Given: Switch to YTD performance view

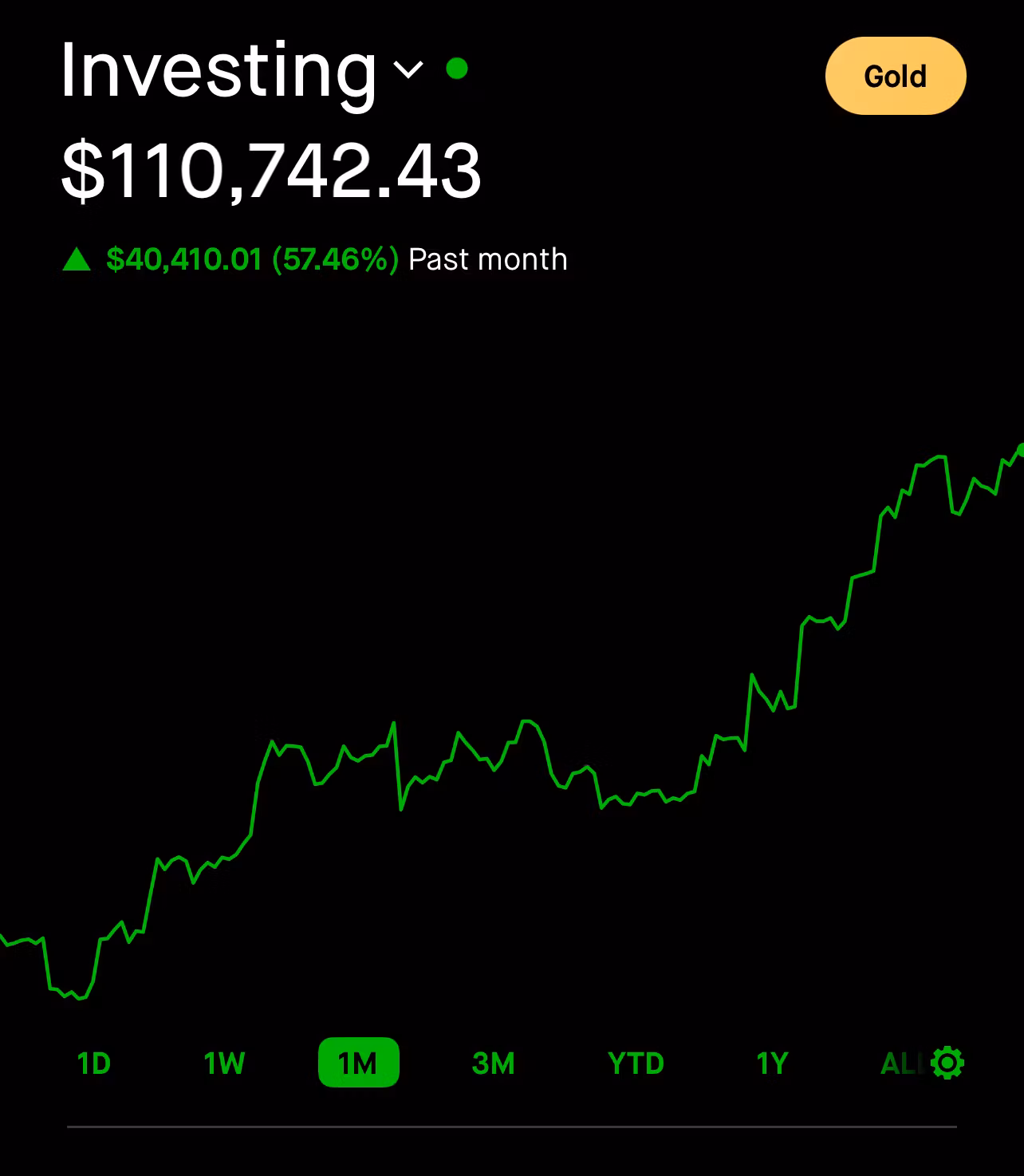Looking at the screenshot, I should click(x=636, y=1064).
